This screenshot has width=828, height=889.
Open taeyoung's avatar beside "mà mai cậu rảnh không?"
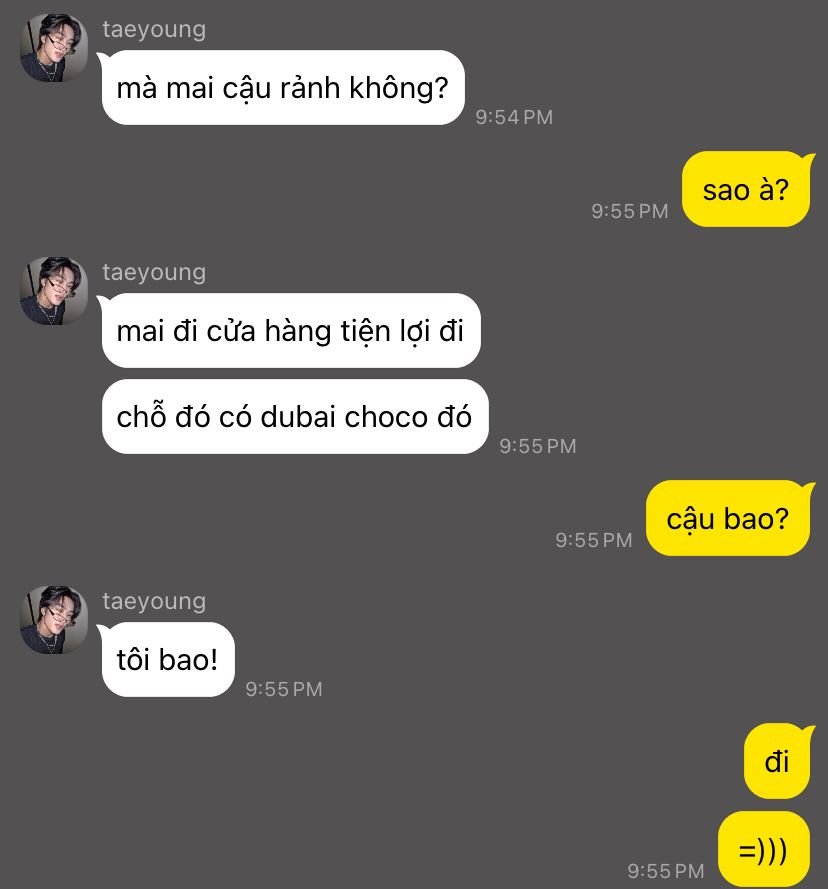click(54, 49)
